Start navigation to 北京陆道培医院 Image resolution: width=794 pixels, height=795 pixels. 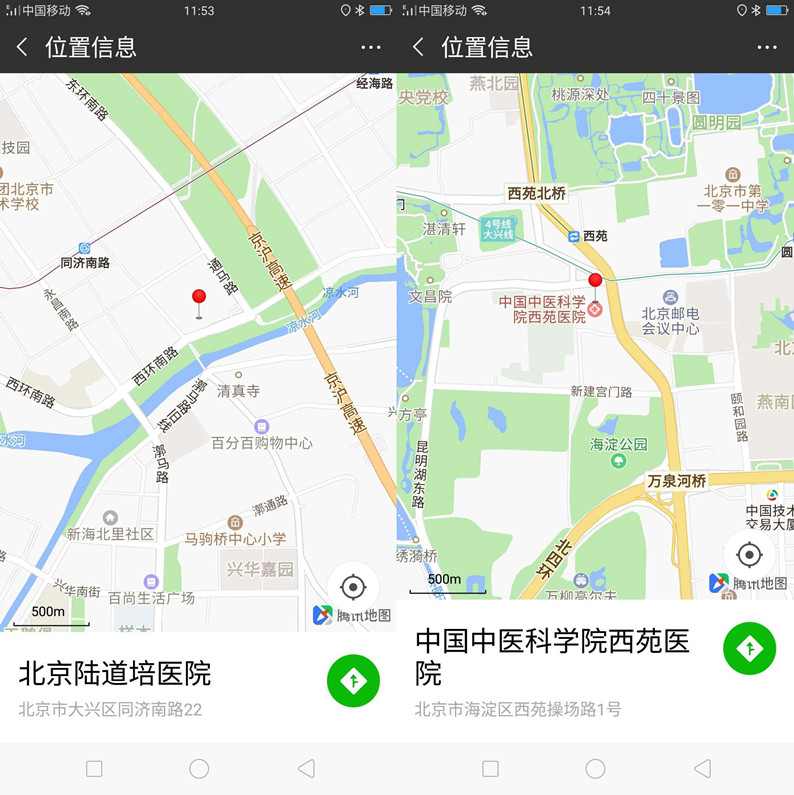click(353, 681)
